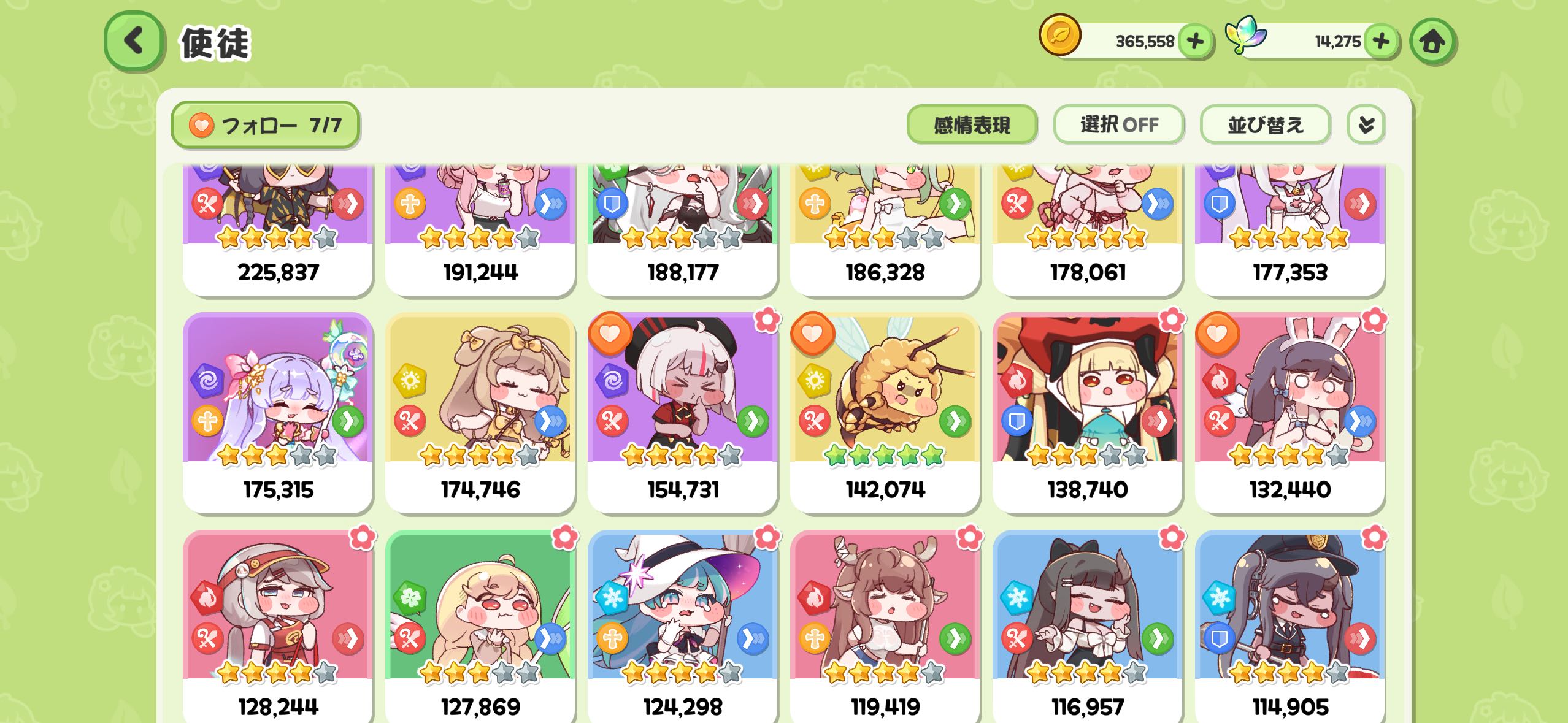Select the bunny apostle with 132,440 power

[x=1290, y=413]
